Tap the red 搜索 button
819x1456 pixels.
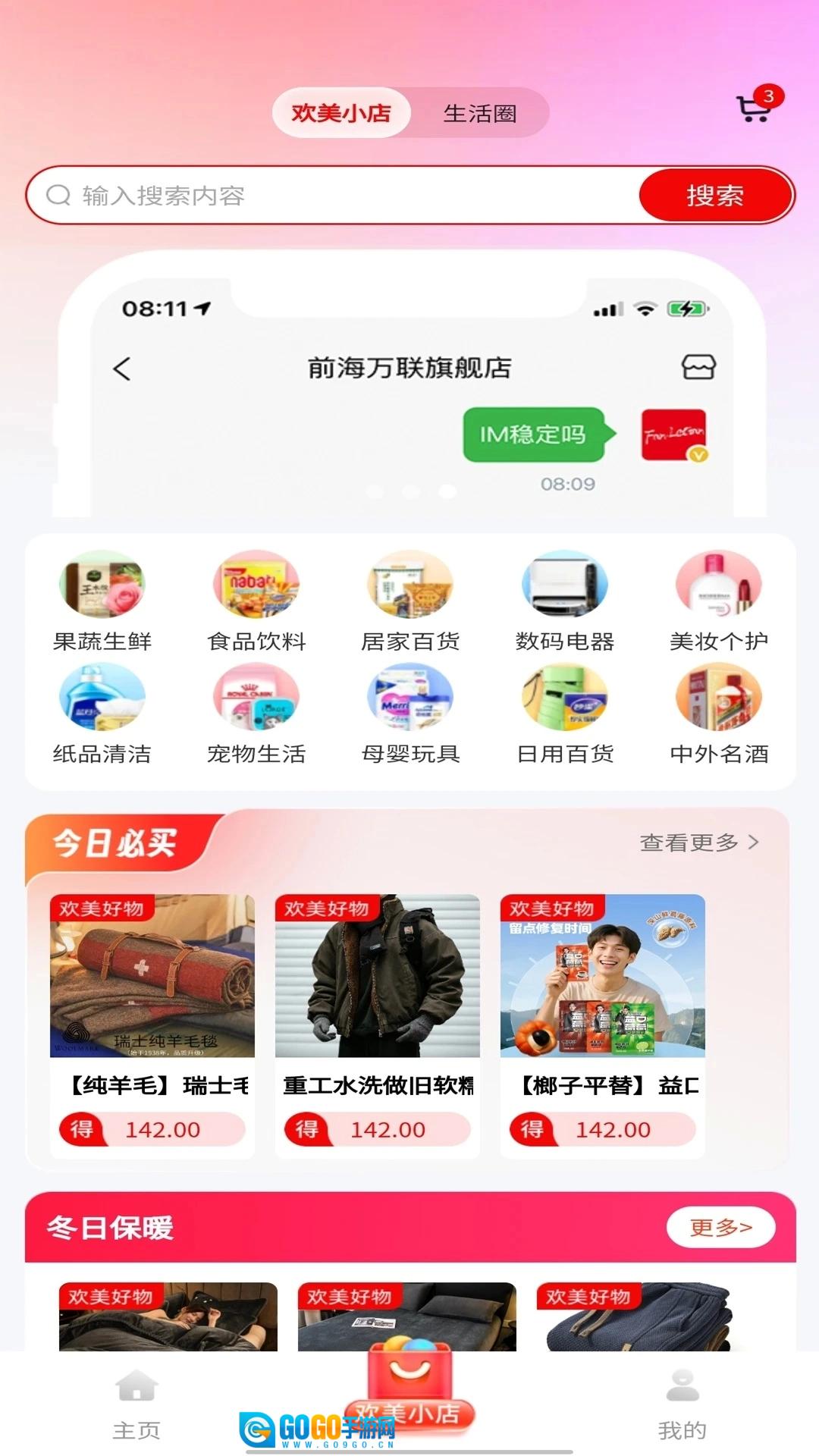(x=714, y=196)
